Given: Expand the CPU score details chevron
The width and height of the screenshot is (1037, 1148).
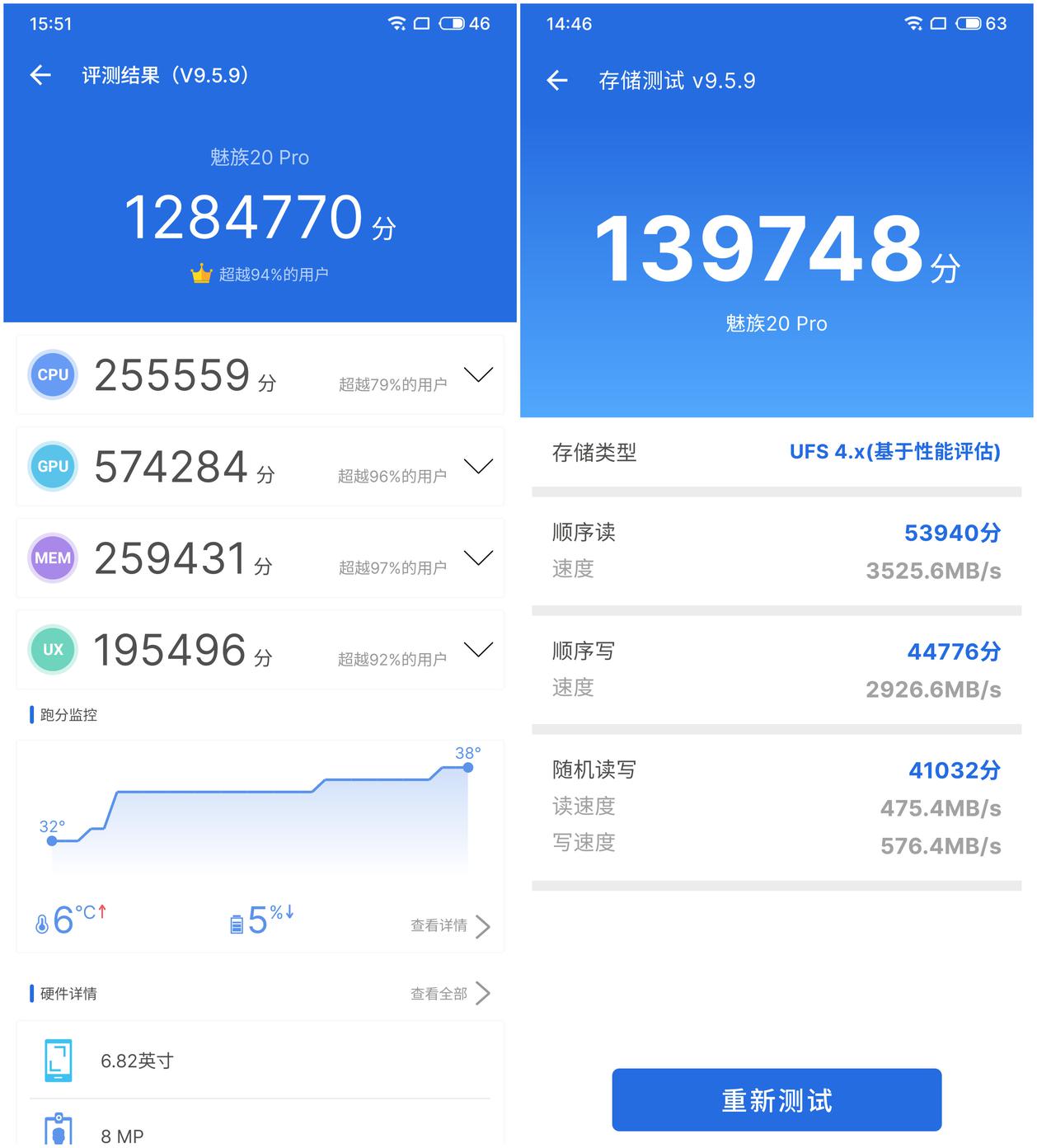Looking at the screenshot, I should point(476,374).
